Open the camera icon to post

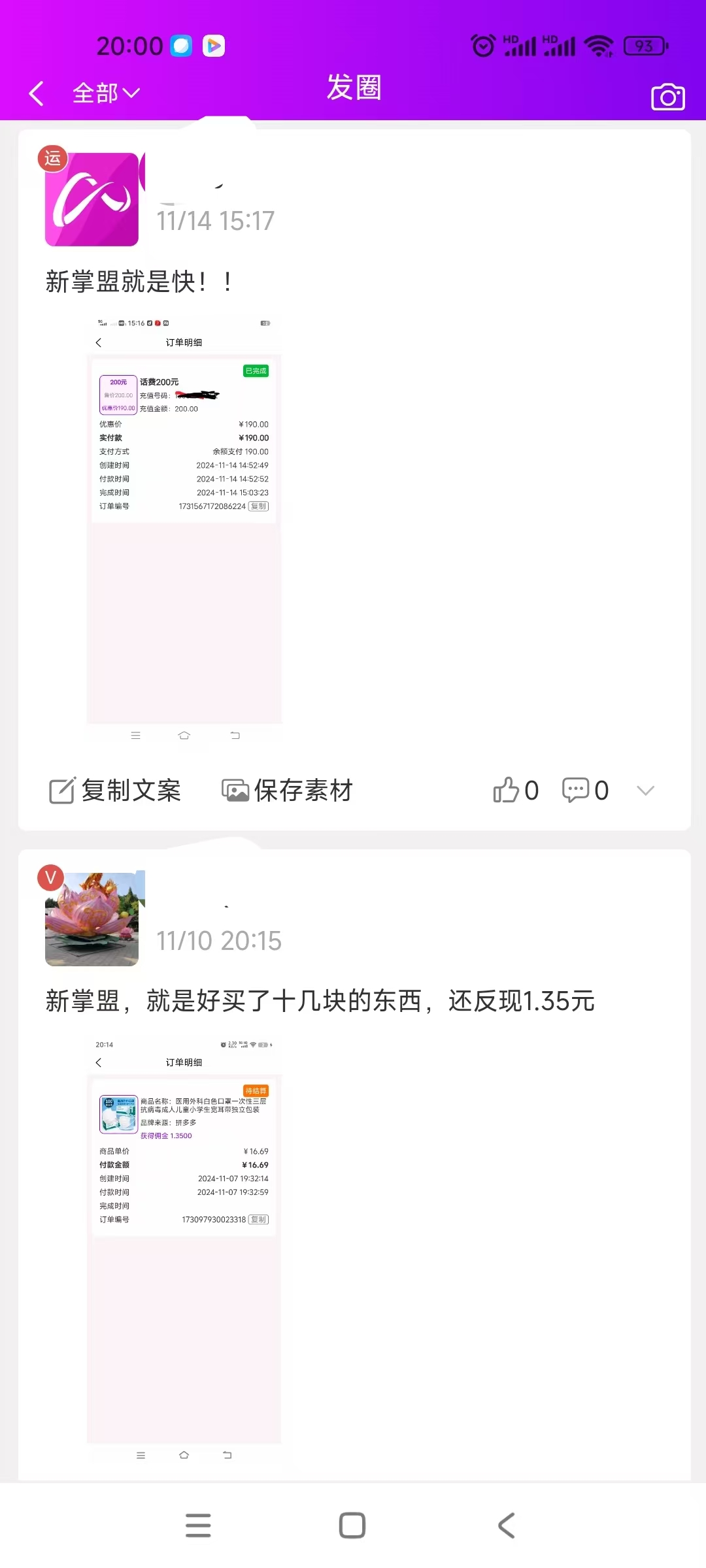(x=667, y=97)
